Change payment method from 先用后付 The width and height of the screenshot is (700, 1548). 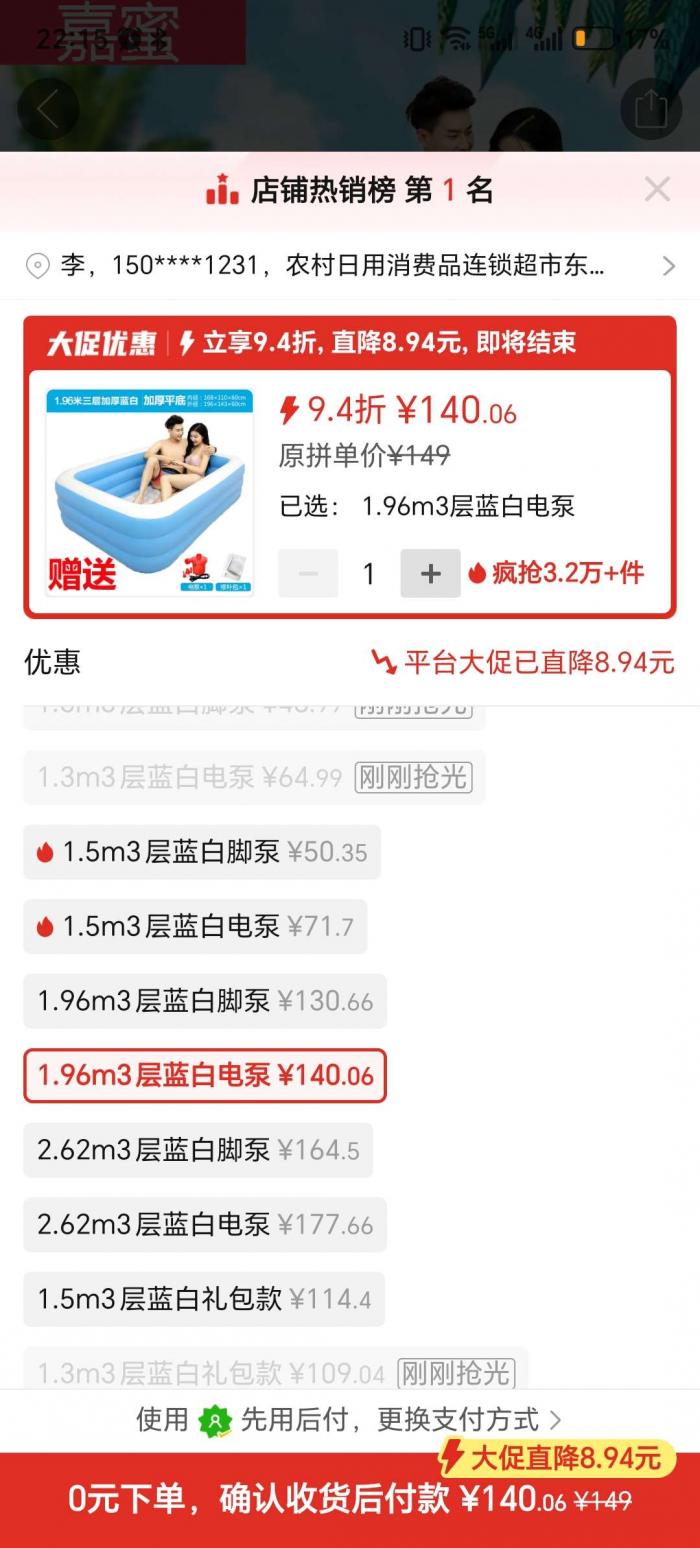click(x=349, y=1419)
